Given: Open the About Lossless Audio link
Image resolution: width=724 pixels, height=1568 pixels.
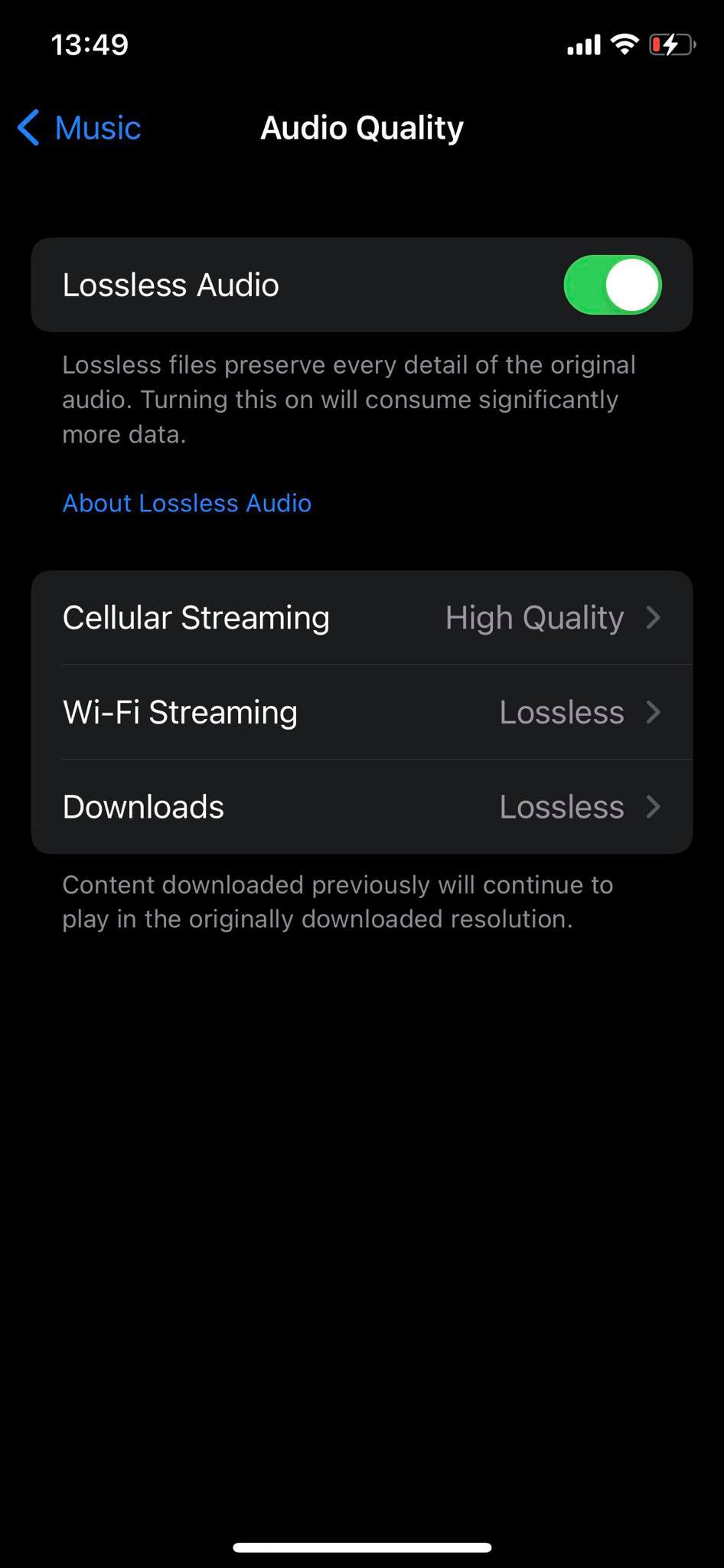Looking at the screenshot, I should [187, 503].
